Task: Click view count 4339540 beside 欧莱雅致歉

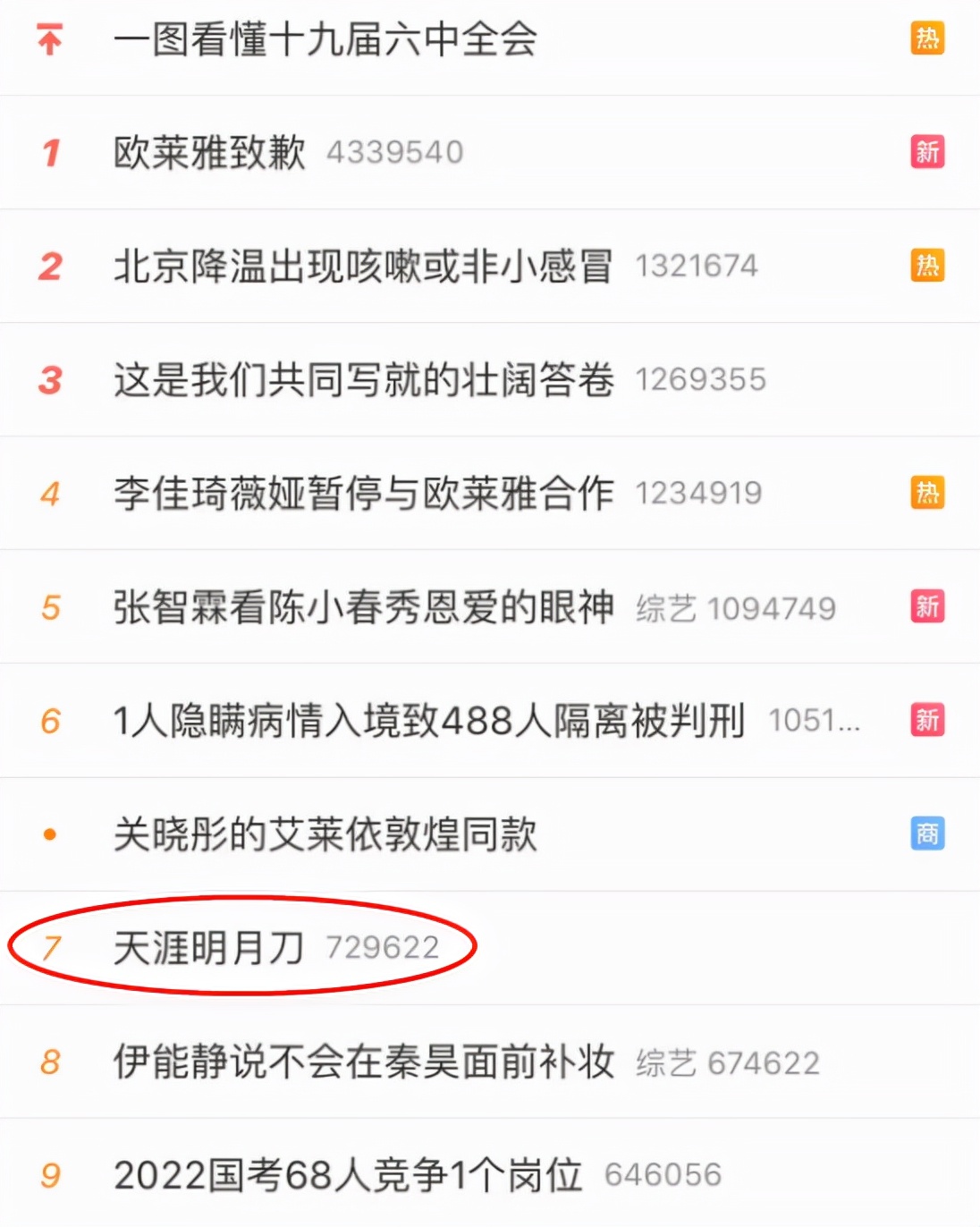Action: [396, 152]
